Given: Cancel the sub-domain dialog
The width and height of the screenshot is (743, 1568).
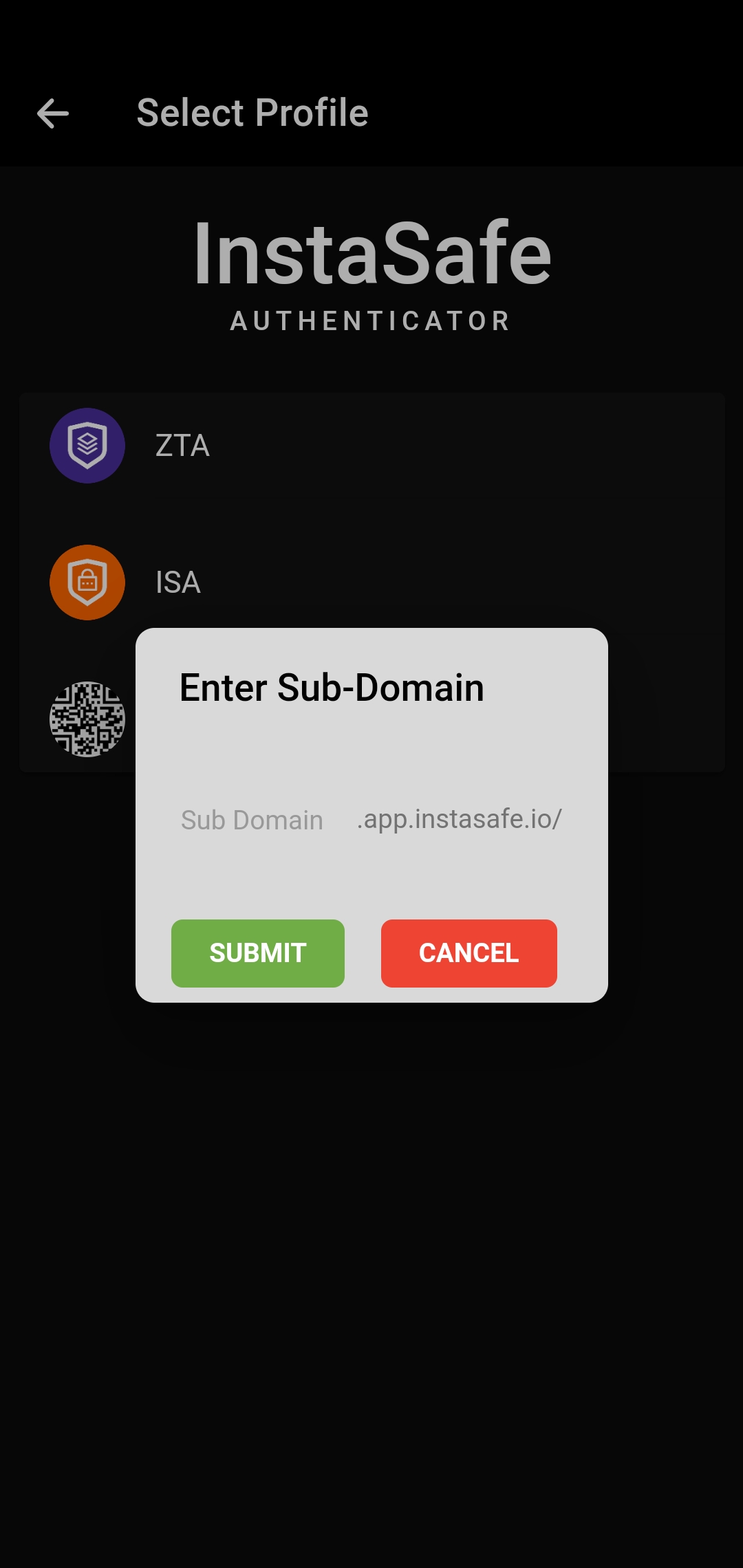Looking at the screenshot, I should point(469,953).
